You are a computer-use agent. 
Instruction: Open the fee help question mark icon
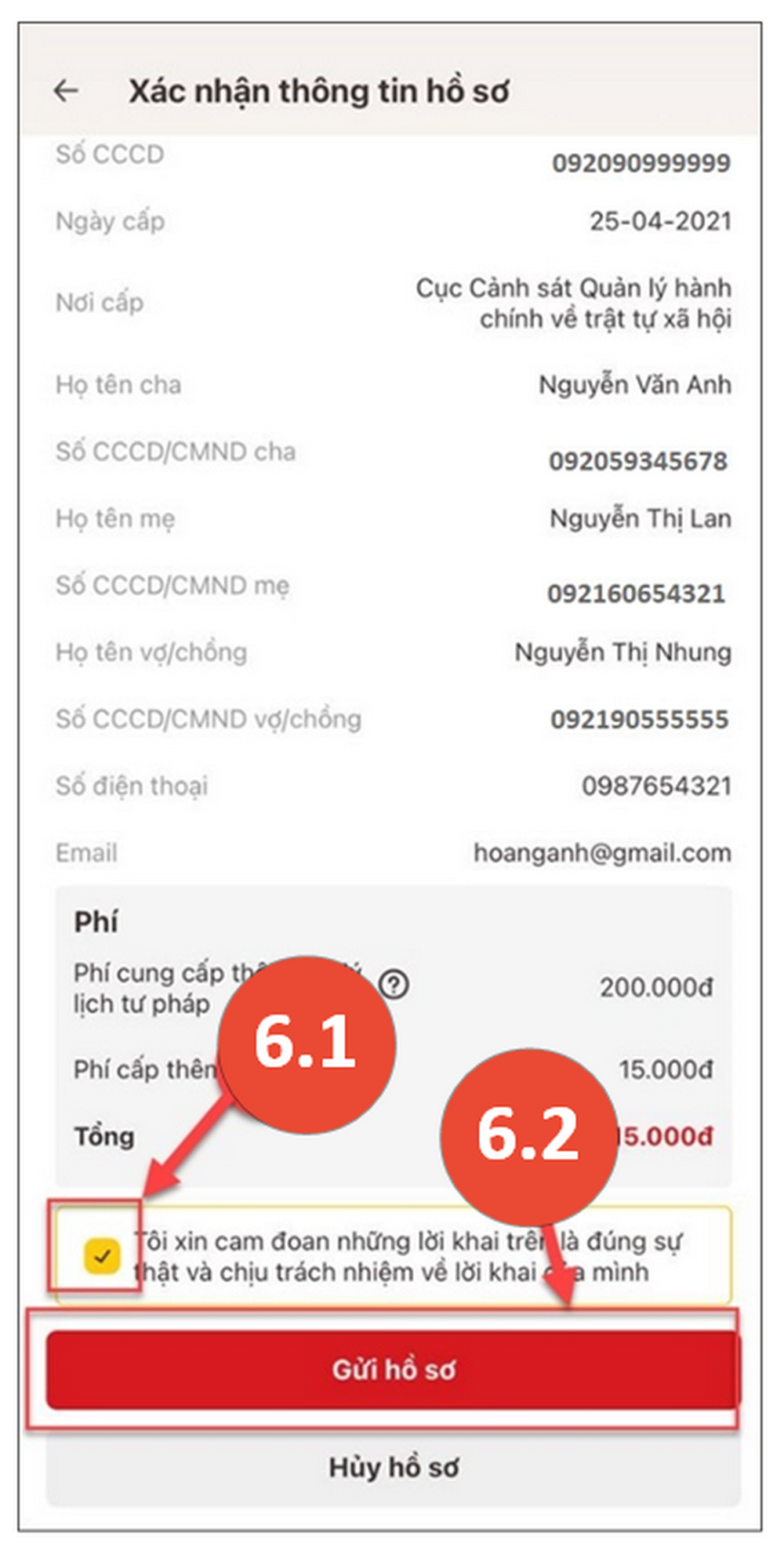coord(394,984)
